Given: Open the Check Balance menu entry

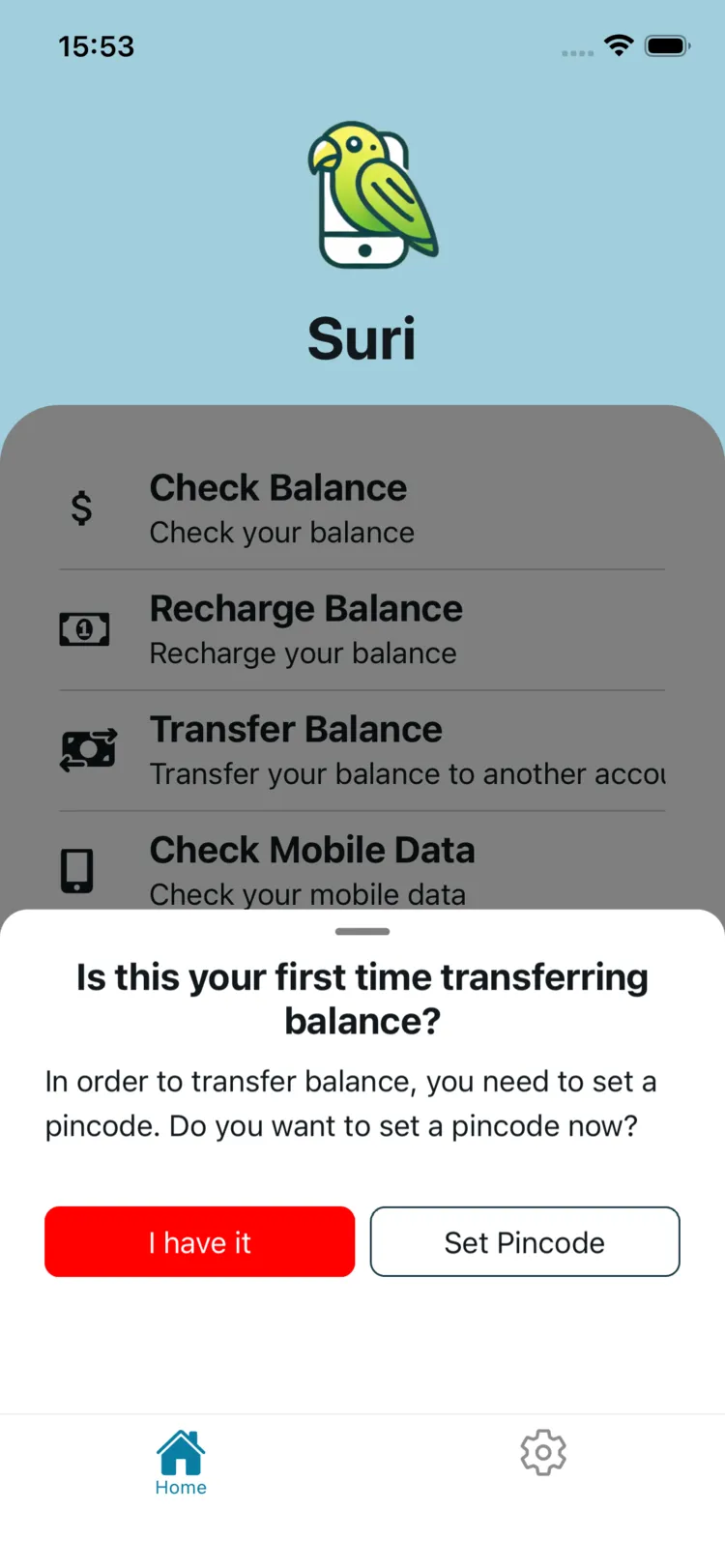Looking at the screenshot, I should click(x=277, y=507).
